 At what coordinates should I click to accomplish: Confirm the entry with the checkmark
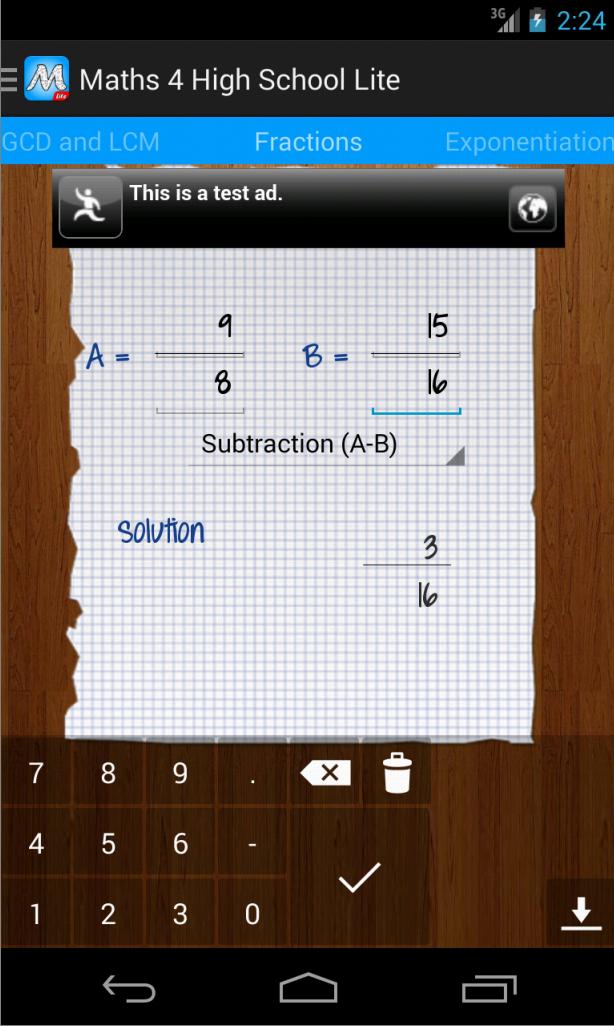point(360,878)
